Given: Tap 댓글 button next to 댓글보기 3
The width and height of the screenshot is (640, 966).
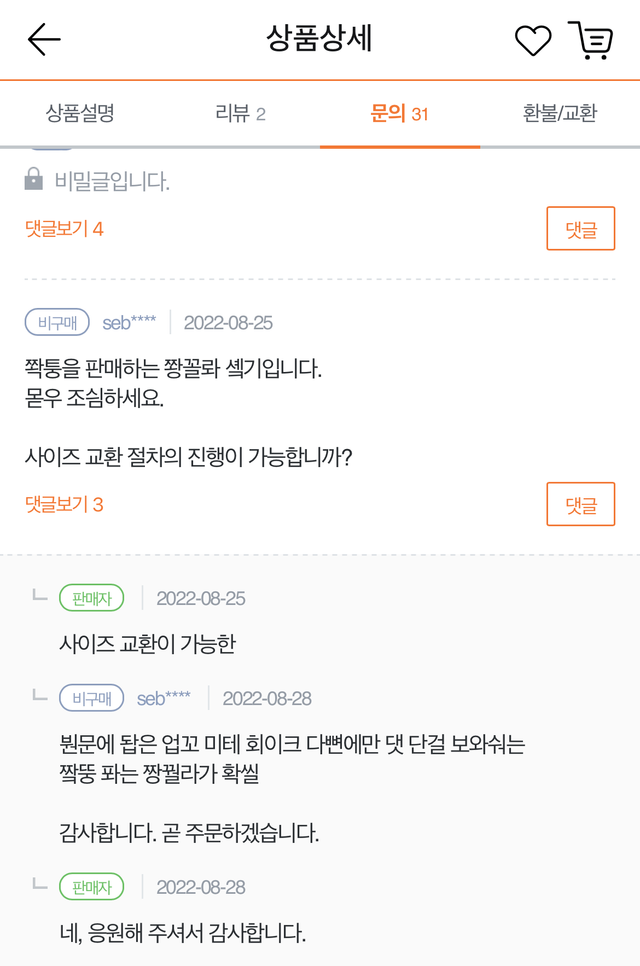Looking at the screenshot, I should (x=580, y=504).
